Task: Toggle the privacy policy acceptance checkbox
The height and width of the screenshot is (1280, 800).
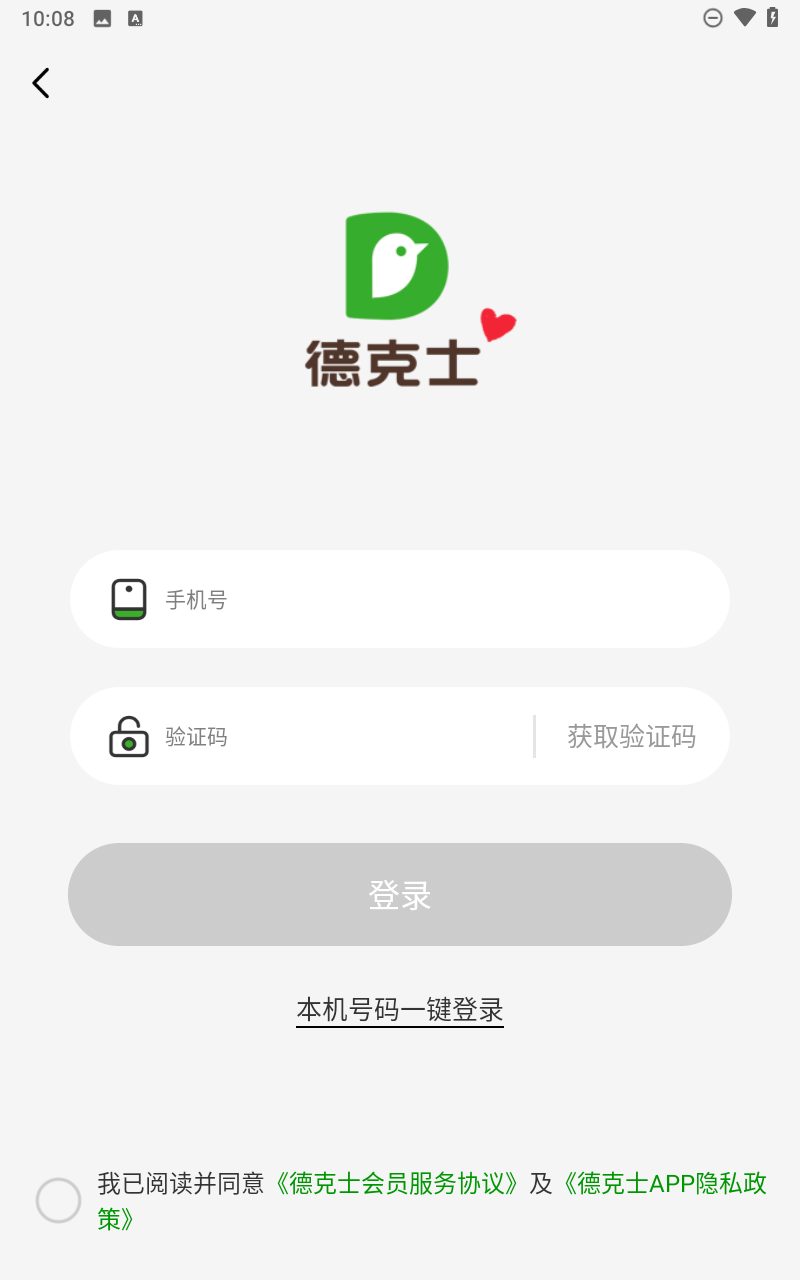Action: coord(58,1200)
